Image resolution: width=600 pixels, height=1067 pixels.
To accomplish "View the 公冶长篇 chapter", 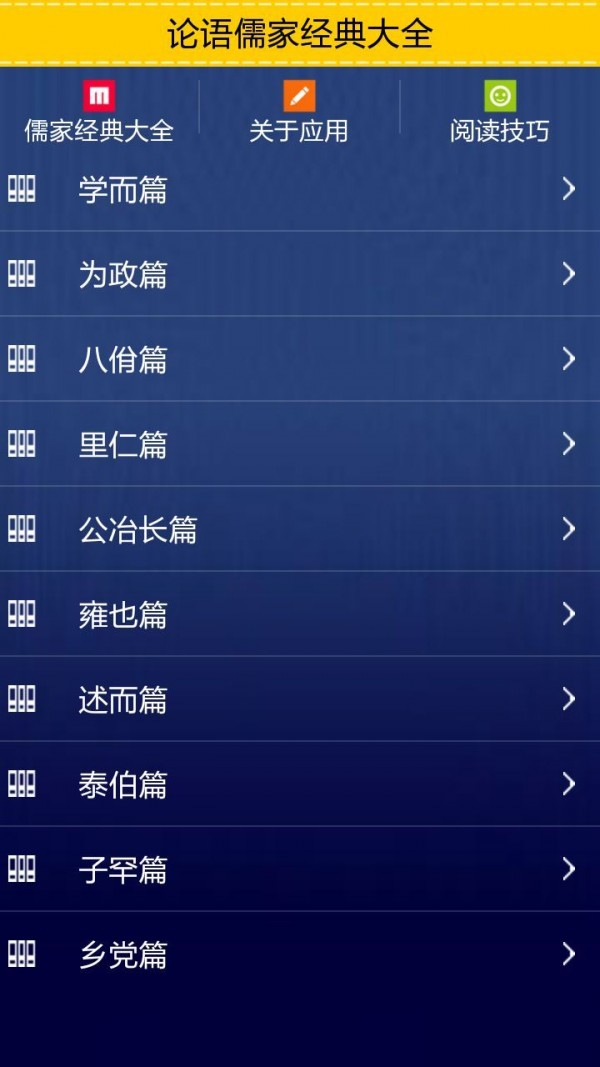I will pyautogui.click(x=300, y=529).
